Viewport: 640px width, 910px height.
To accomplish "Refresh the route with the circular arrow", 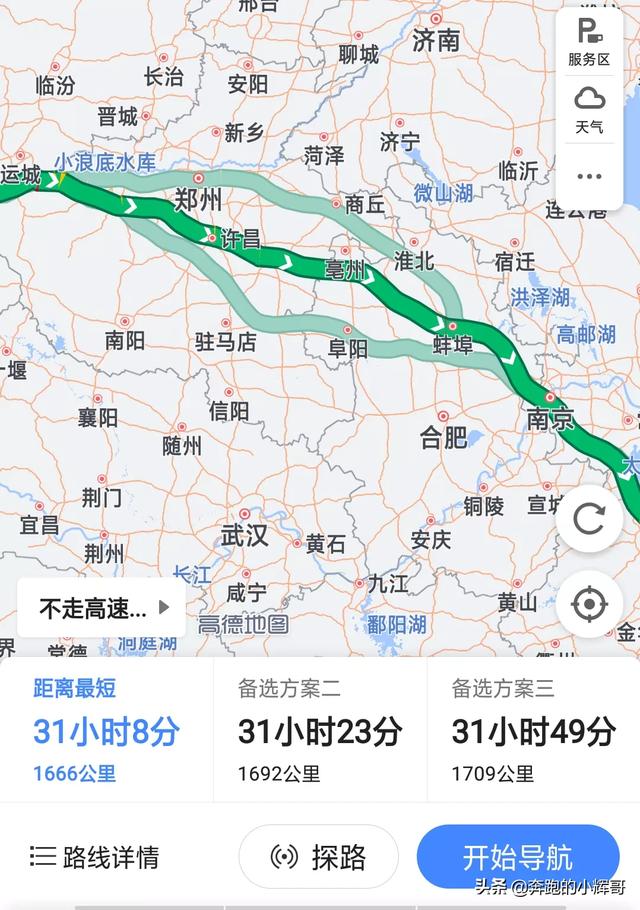I will coord(589,518).
